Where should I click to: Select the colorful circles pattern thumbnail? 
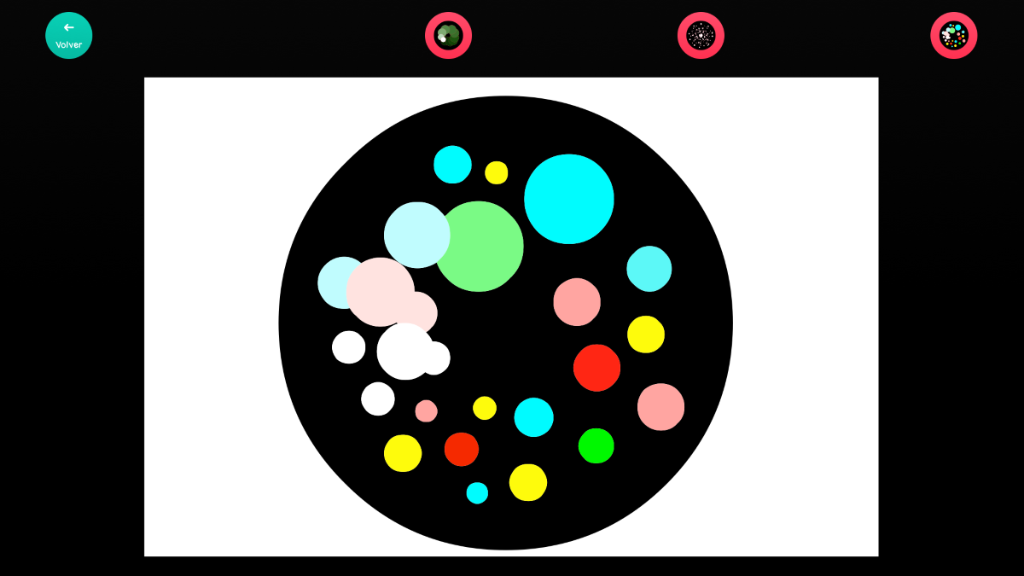pyautogui.click(x=953, y=36)
